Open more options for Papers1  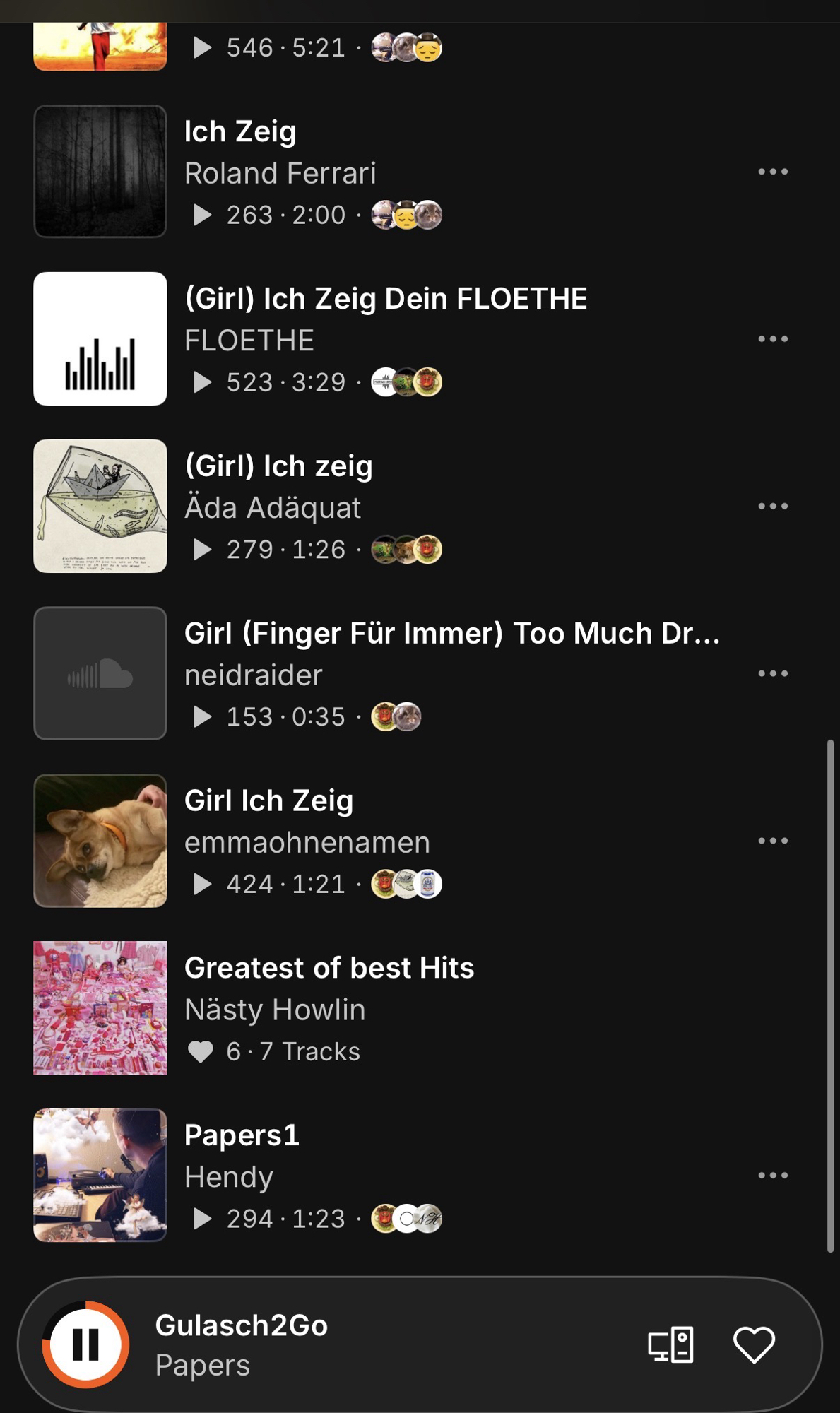pyautogui.click(x=772, y=1176)
